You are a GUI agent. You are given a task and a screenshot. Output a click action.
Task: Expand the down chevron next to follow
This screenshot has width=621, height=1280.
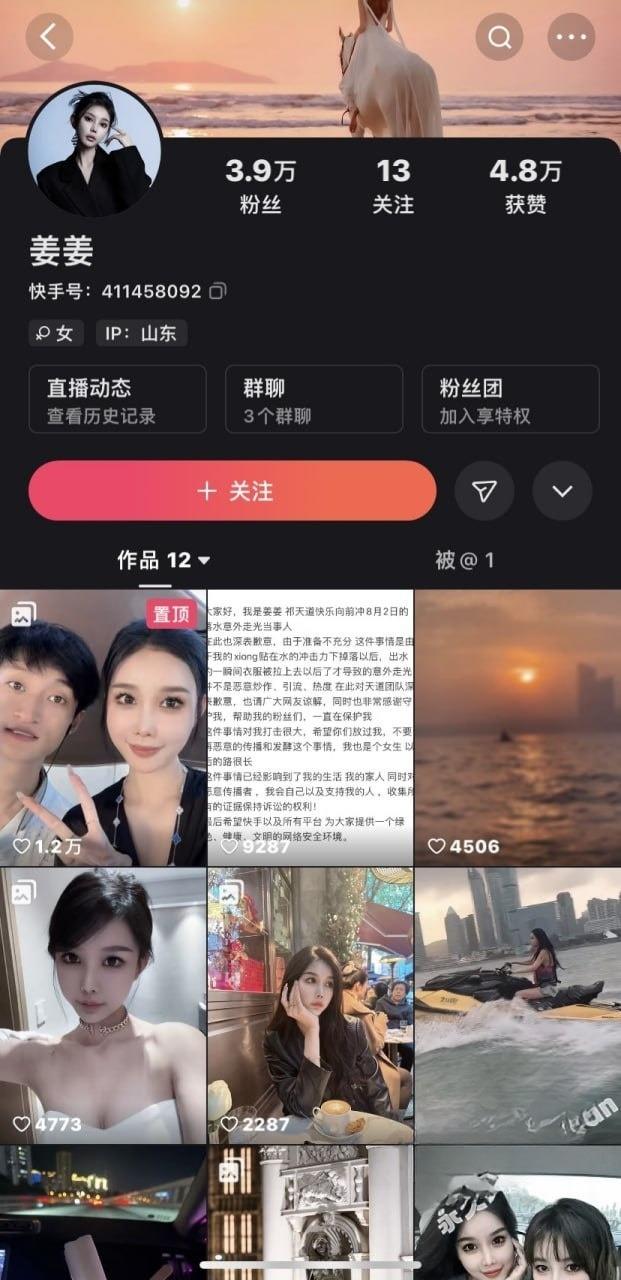(x=562, y=491)
